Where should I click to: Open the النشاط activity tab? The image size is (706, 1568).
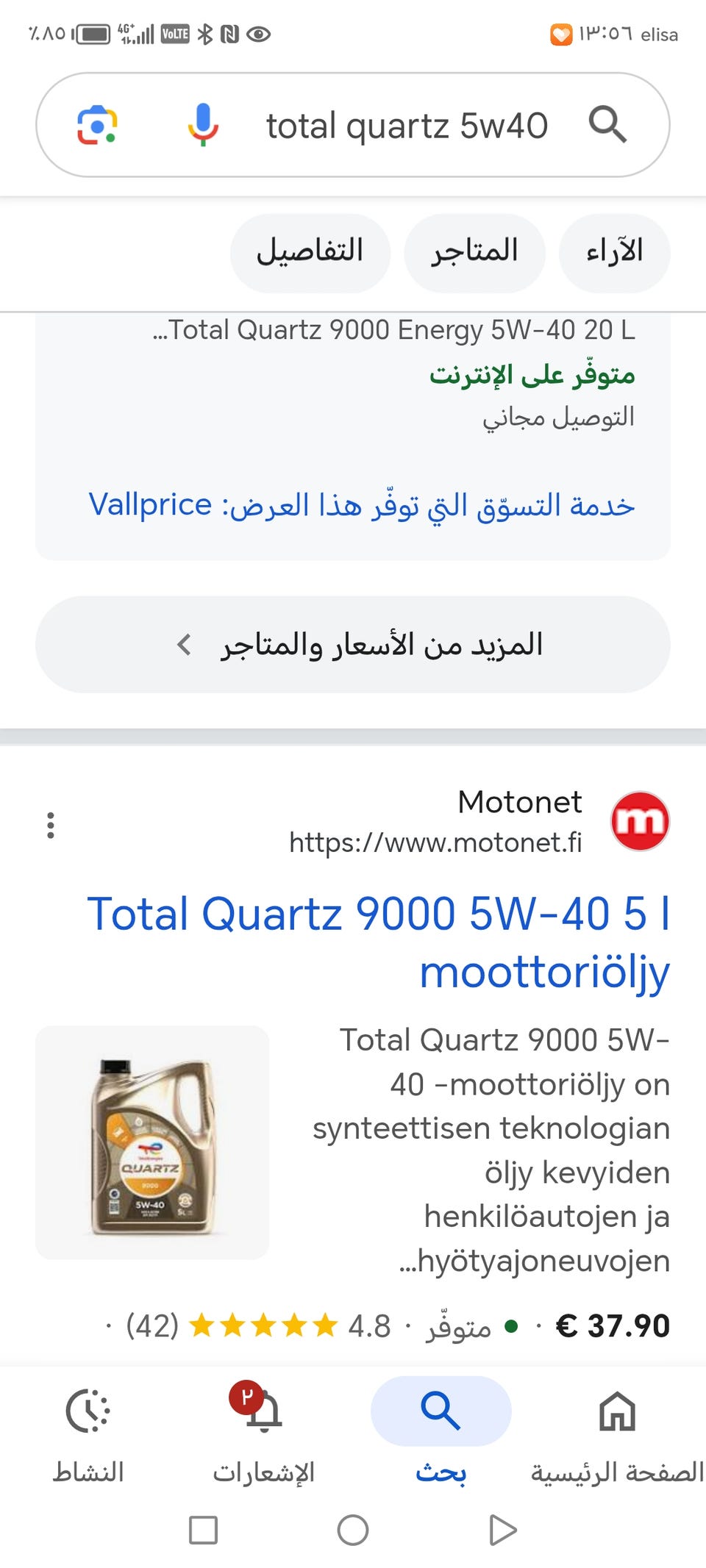88,1433
